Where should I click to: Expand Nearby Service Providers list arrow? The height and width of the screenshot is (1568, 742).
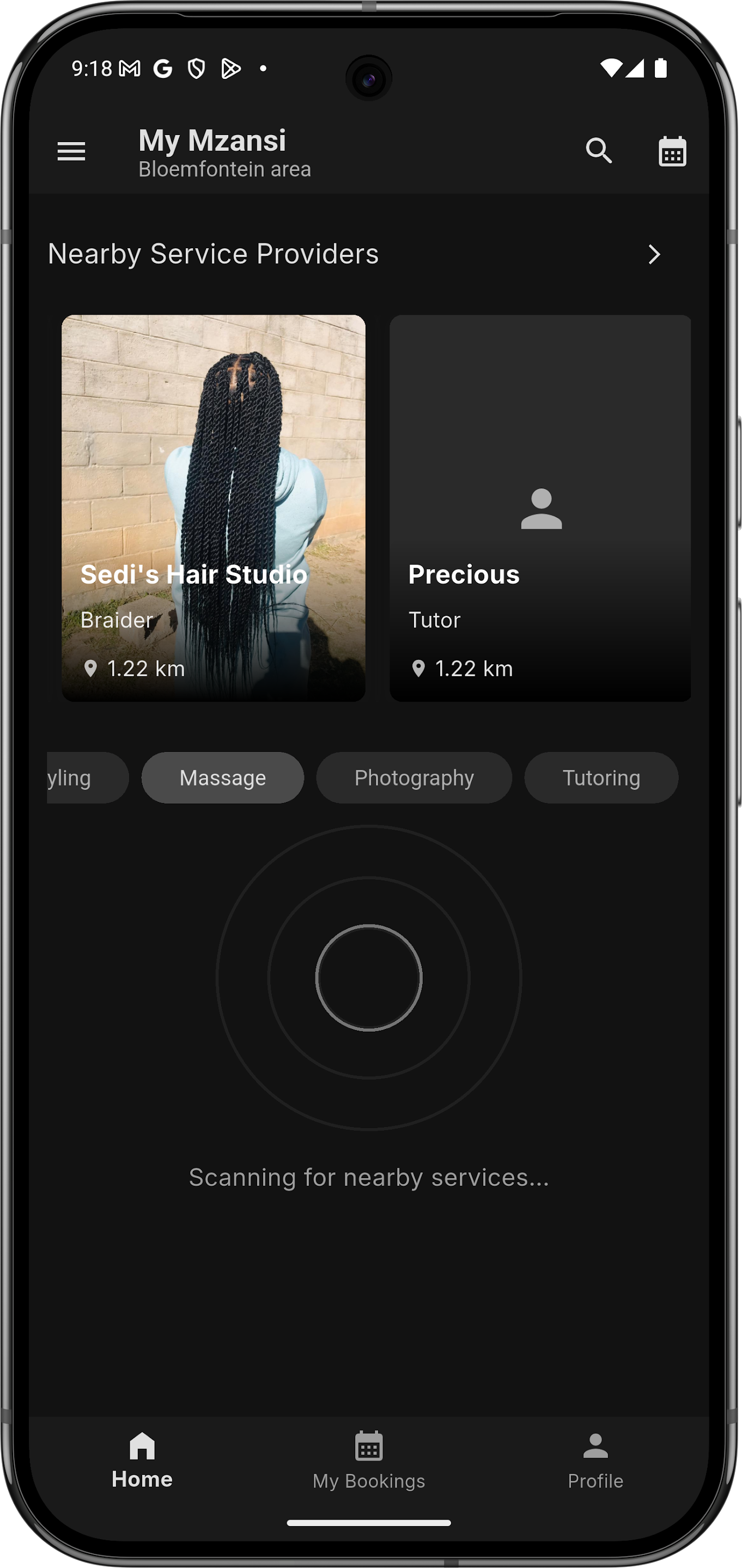click(x=654, y=254)
